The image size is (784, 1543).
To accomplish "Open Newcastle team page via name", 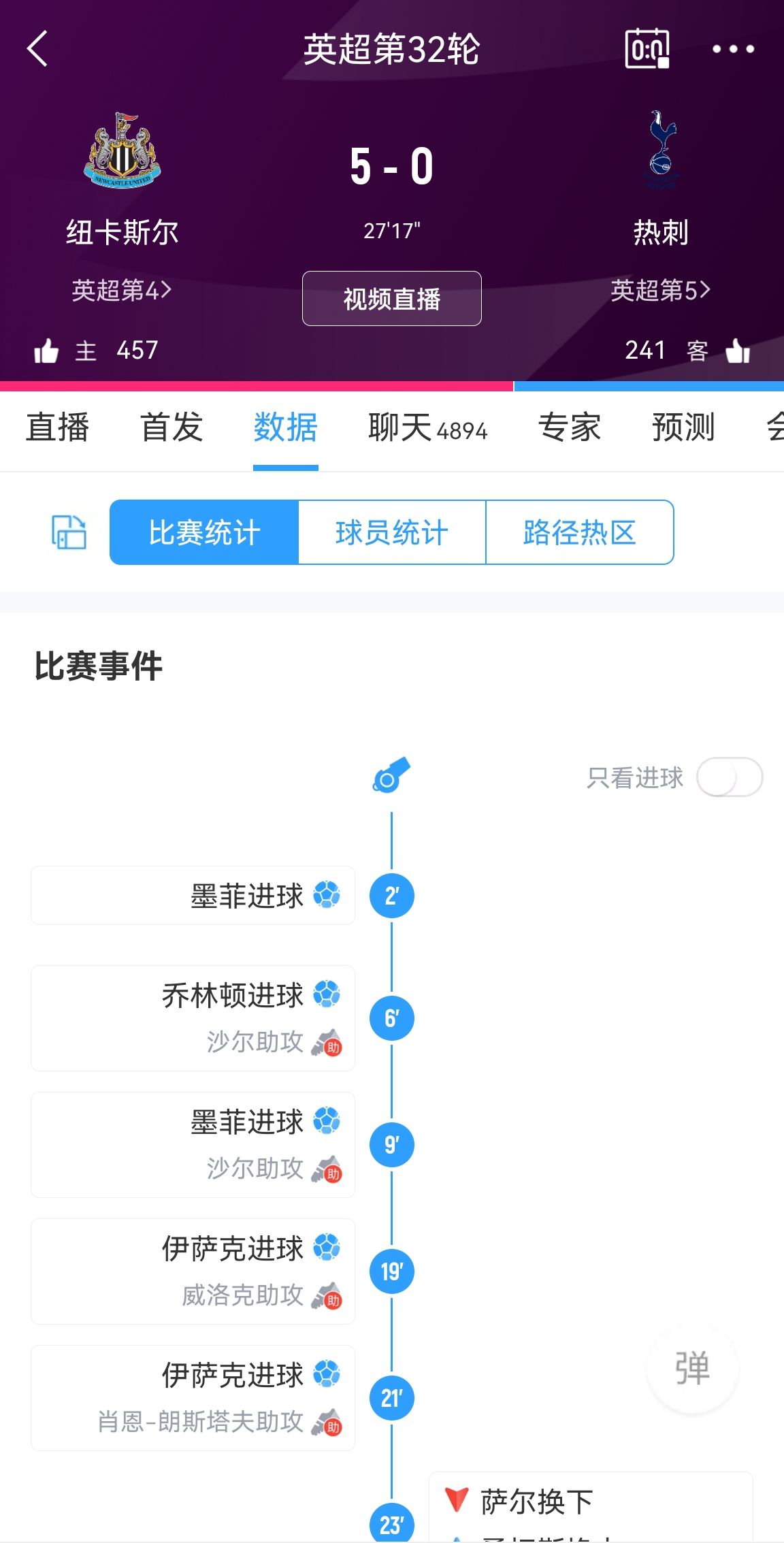I will [x=122, y=233].
